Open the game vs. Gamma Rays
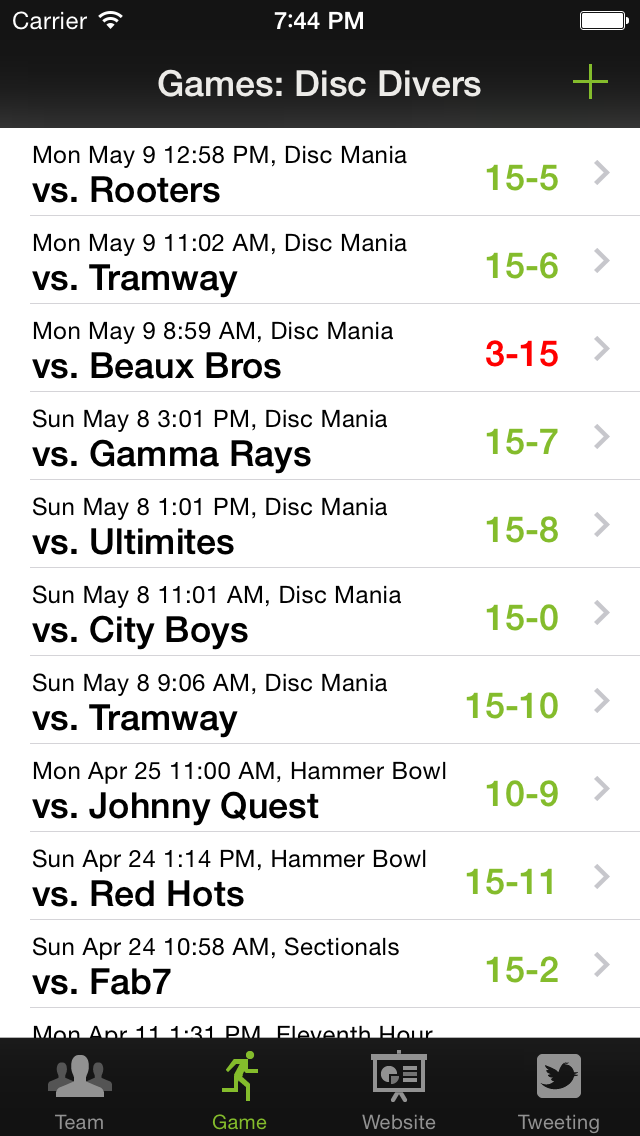The width and height of the screenshot is (640, 1136). pyautogui.click(x=320, y=436)
